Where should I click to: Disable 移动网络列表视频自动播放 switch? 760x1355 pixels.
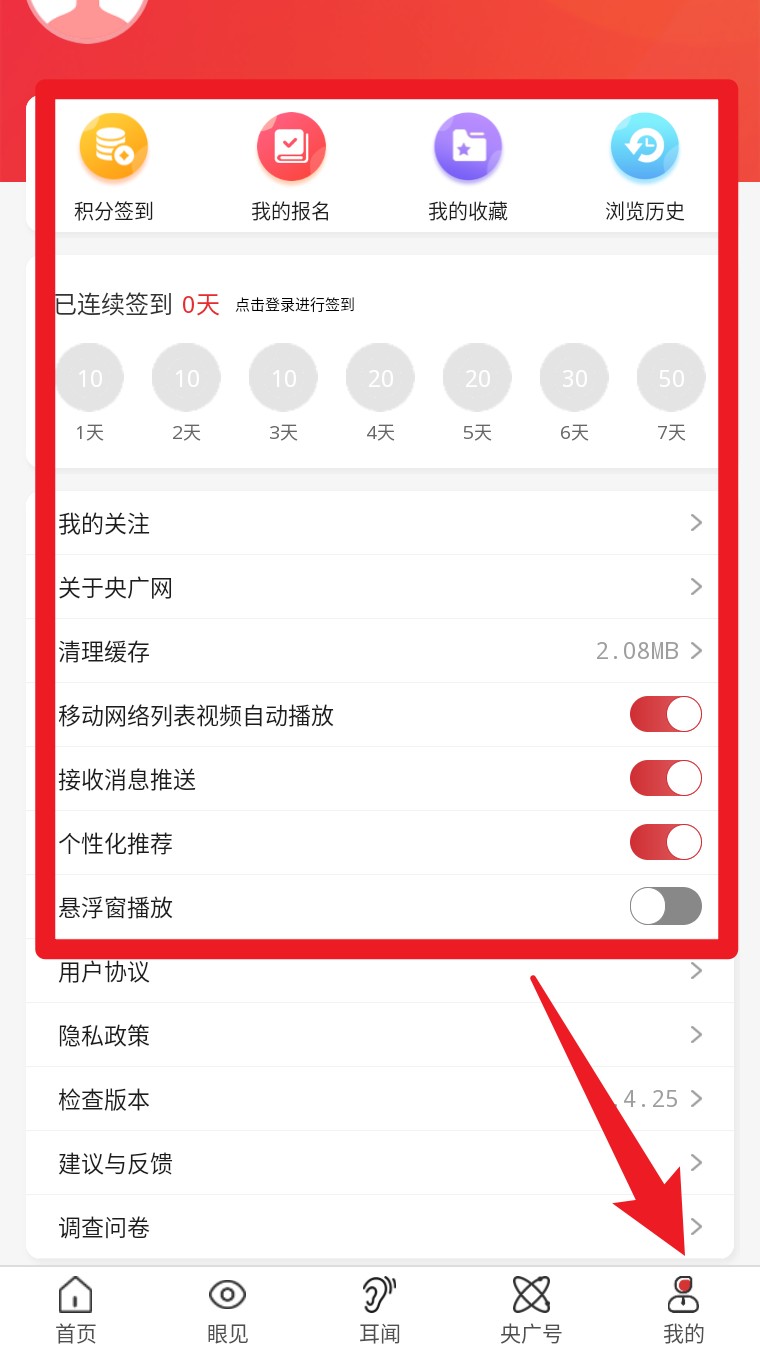[x=666, y=715]
